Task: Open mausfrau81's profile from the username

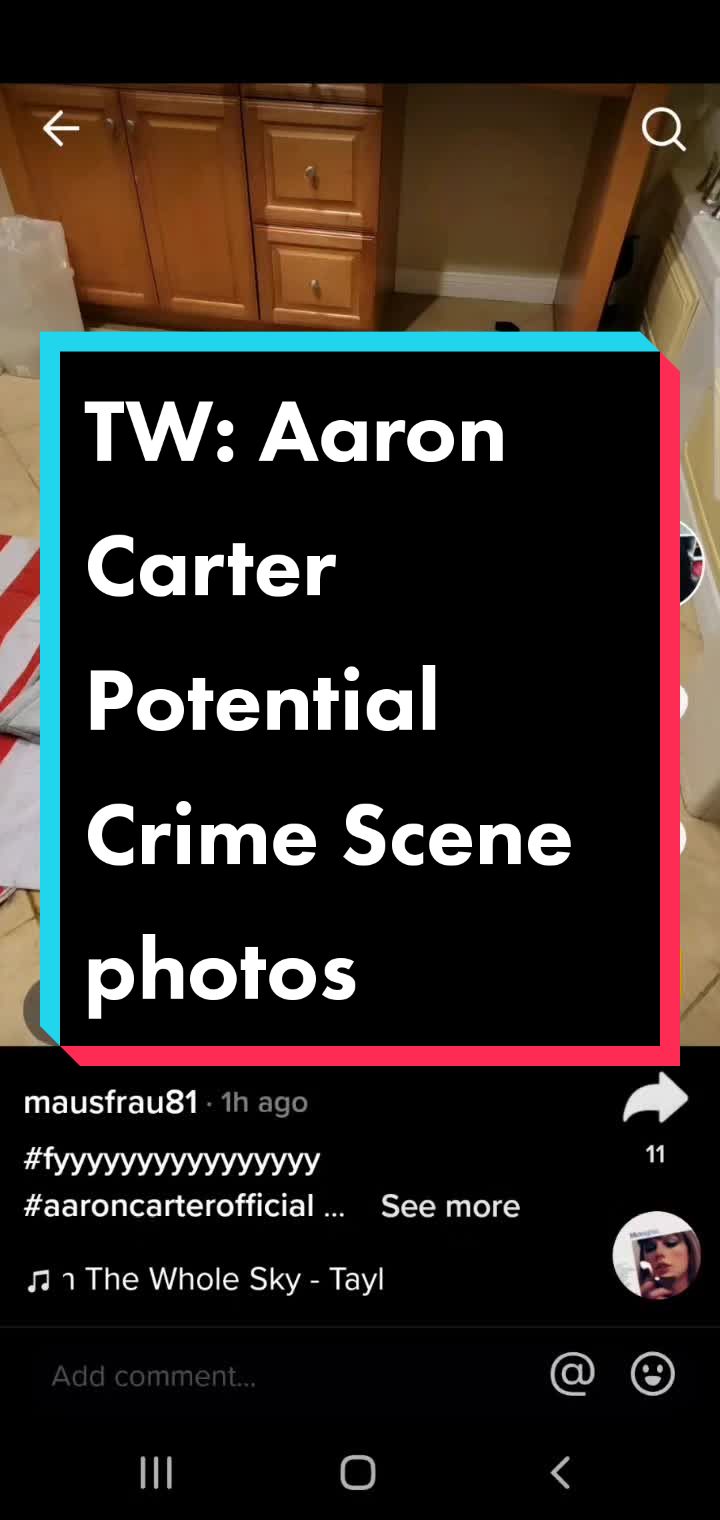Action: tap(110, 1102)
